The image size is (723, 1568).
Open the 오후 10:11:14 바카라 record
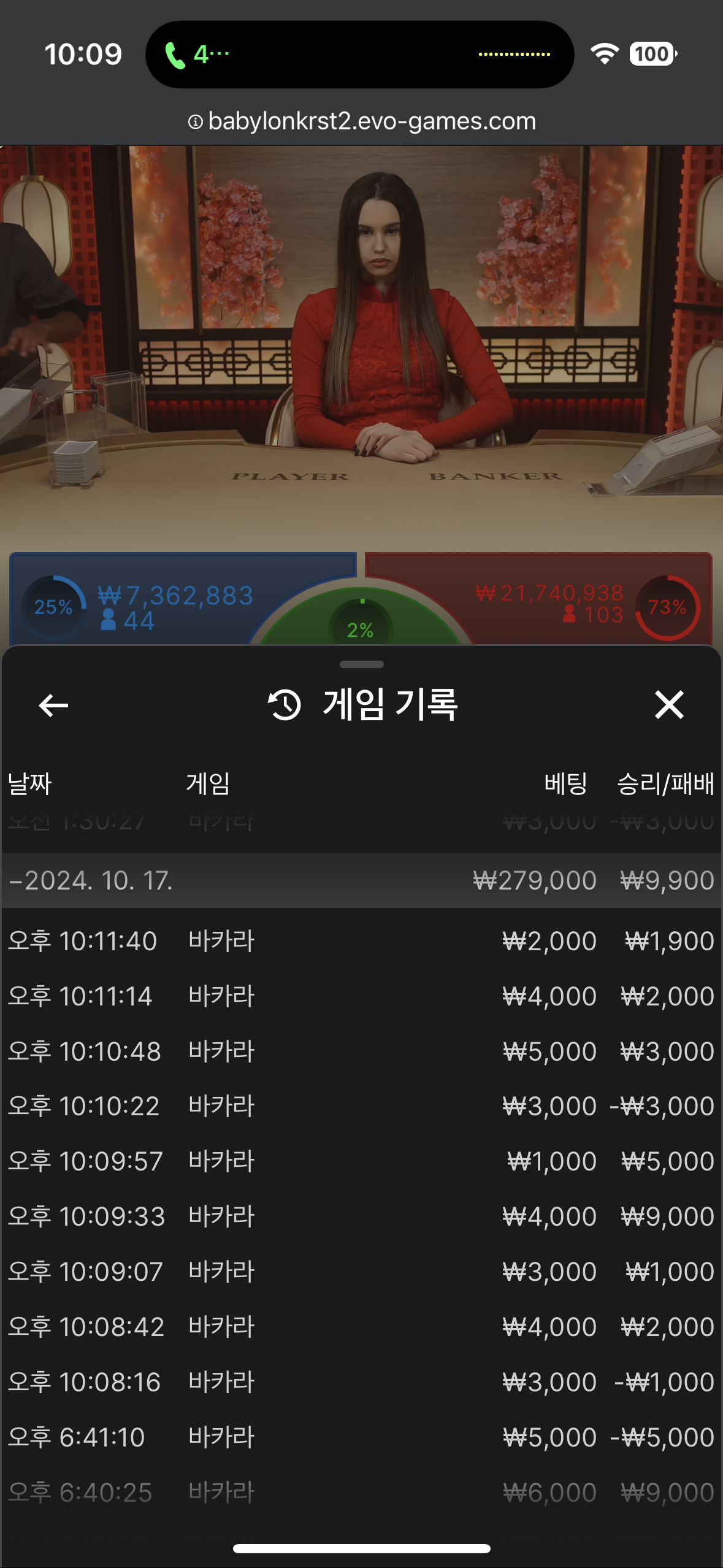(361, 996)
